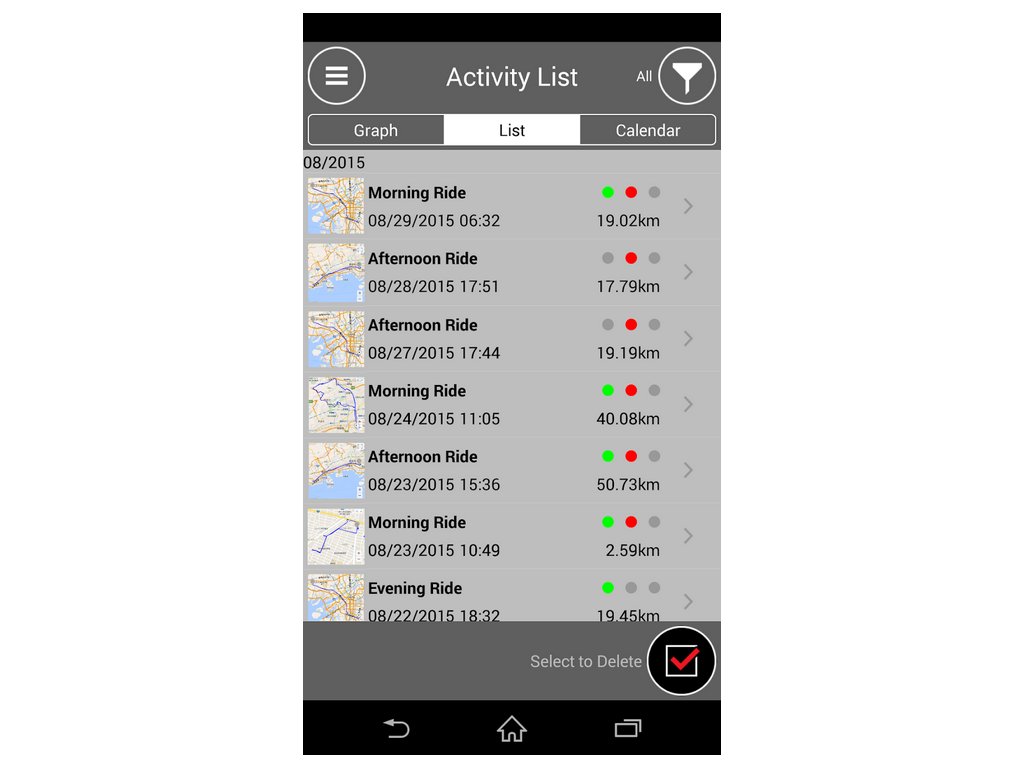Open the 50.73km Afternoon Ride entry

(511, 470)
